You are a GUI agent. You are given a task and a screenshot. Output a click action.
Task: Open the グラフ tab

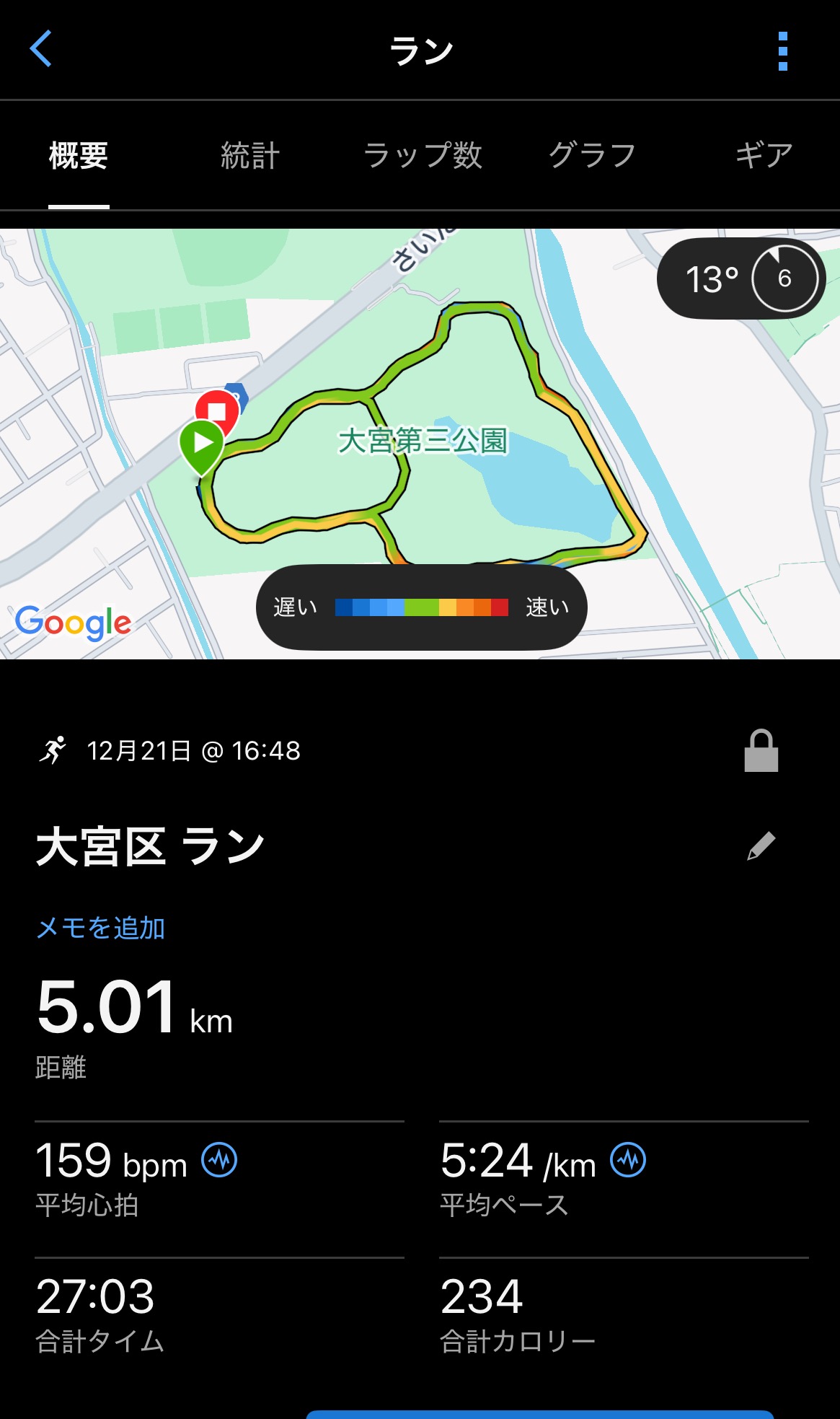click(x=592, y=156)
